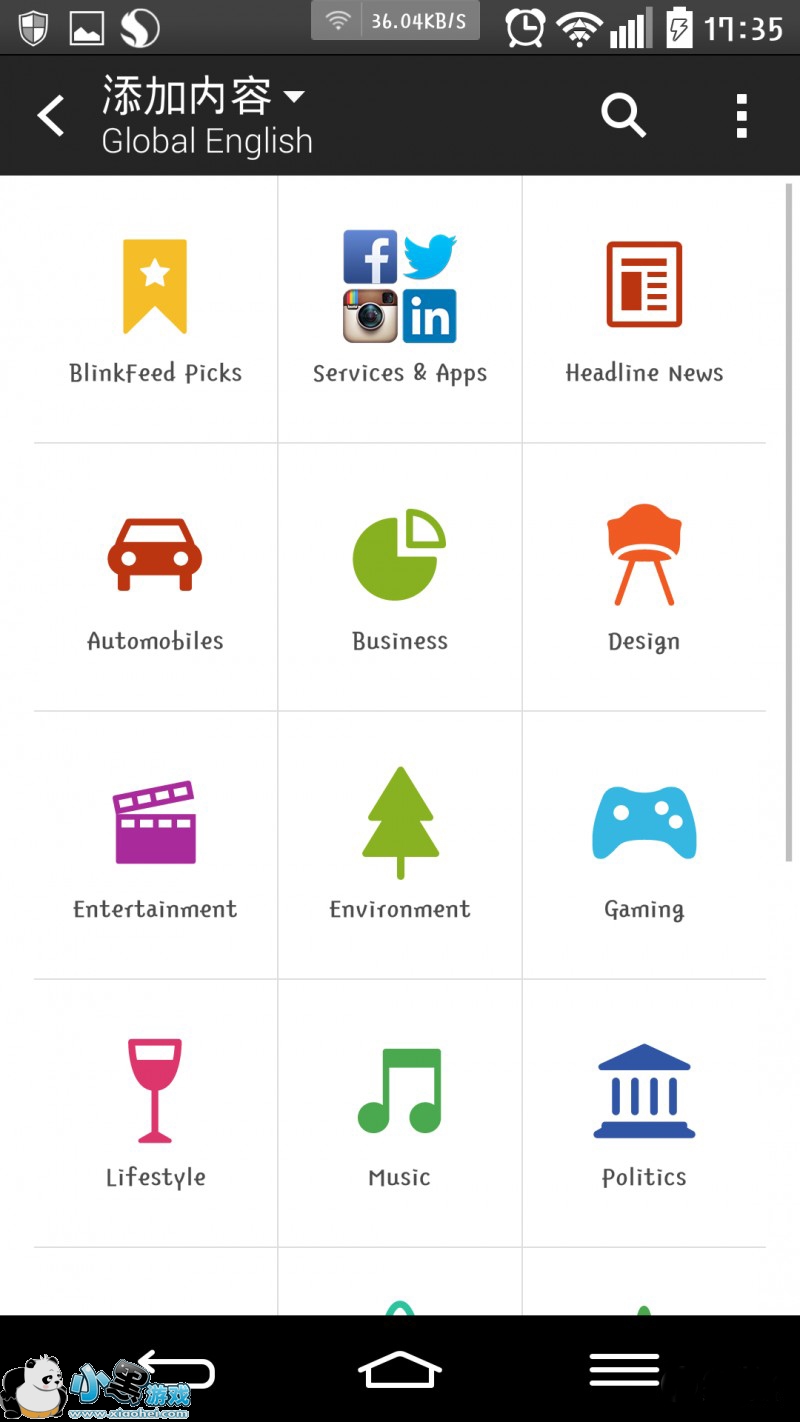Viewport: 800px width, 1422px height.
Task: Open the Business category
Action: 400,578
